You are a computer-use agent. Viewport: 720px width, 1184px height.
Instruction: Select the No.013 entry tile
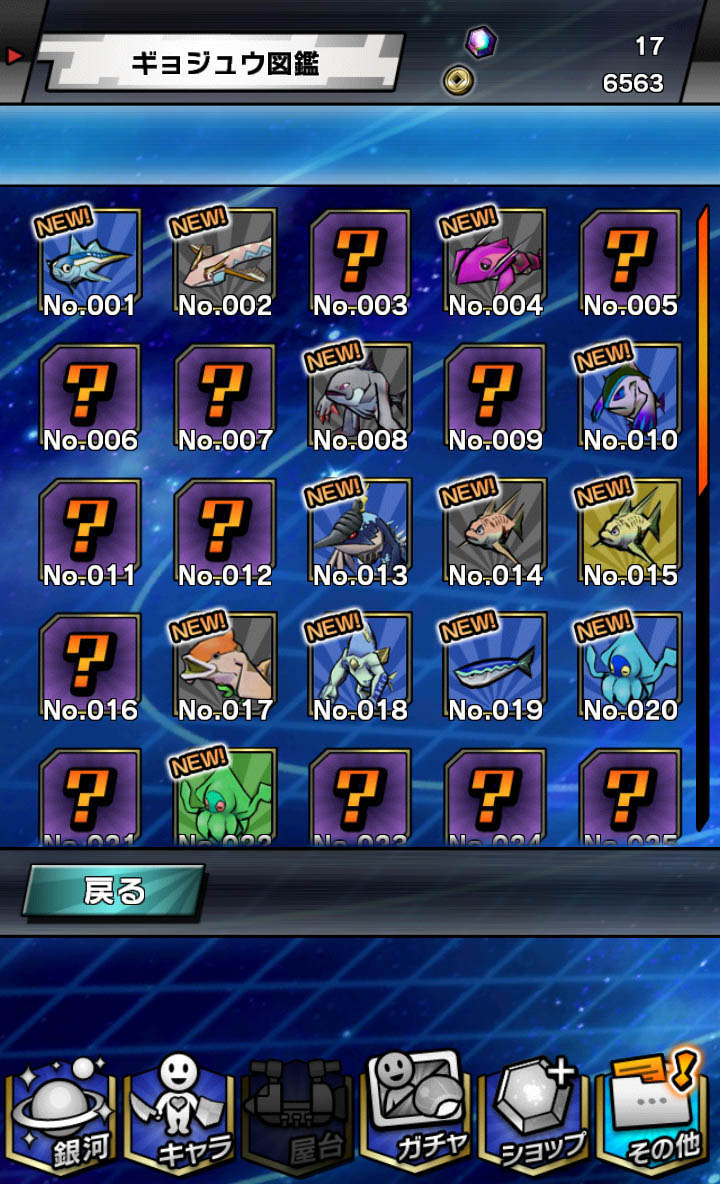pyautogui.click(x=360, y=532)
